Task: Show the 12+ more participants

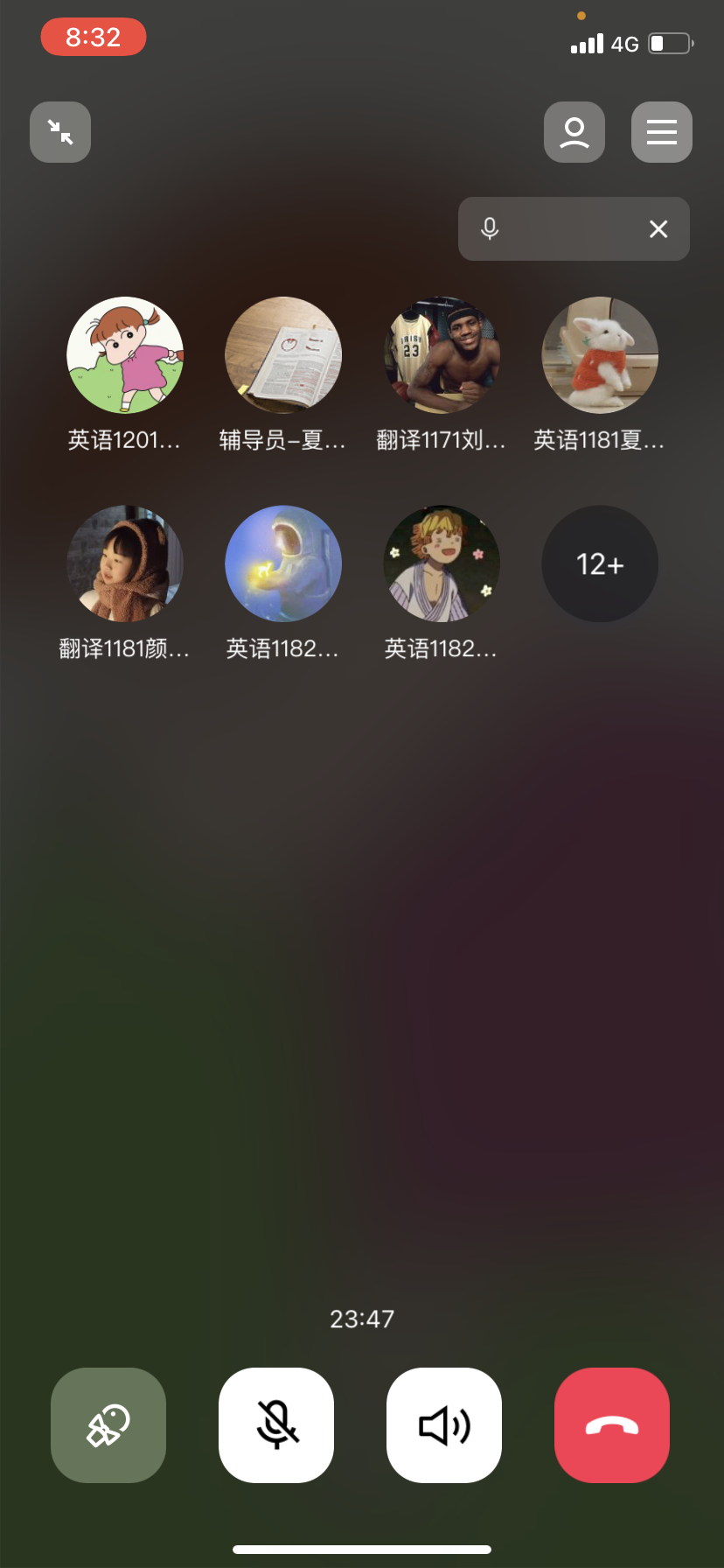Action: tap(600, 563)
